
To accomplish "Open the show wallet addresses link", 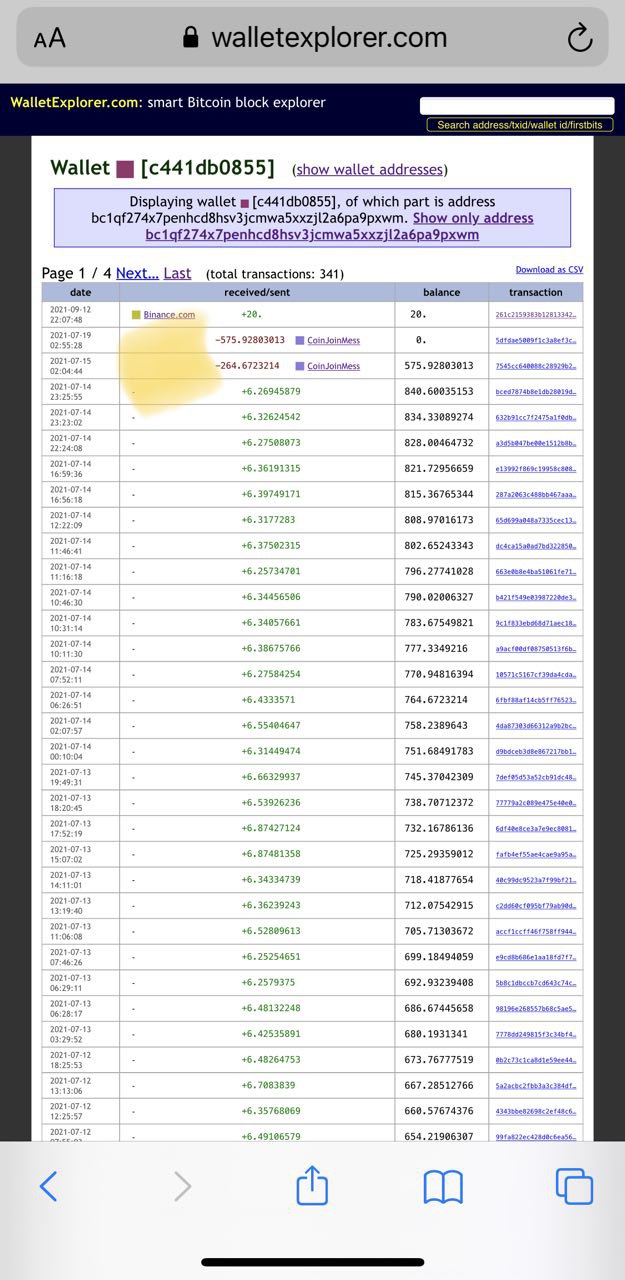I will click(x=369, y=170).
